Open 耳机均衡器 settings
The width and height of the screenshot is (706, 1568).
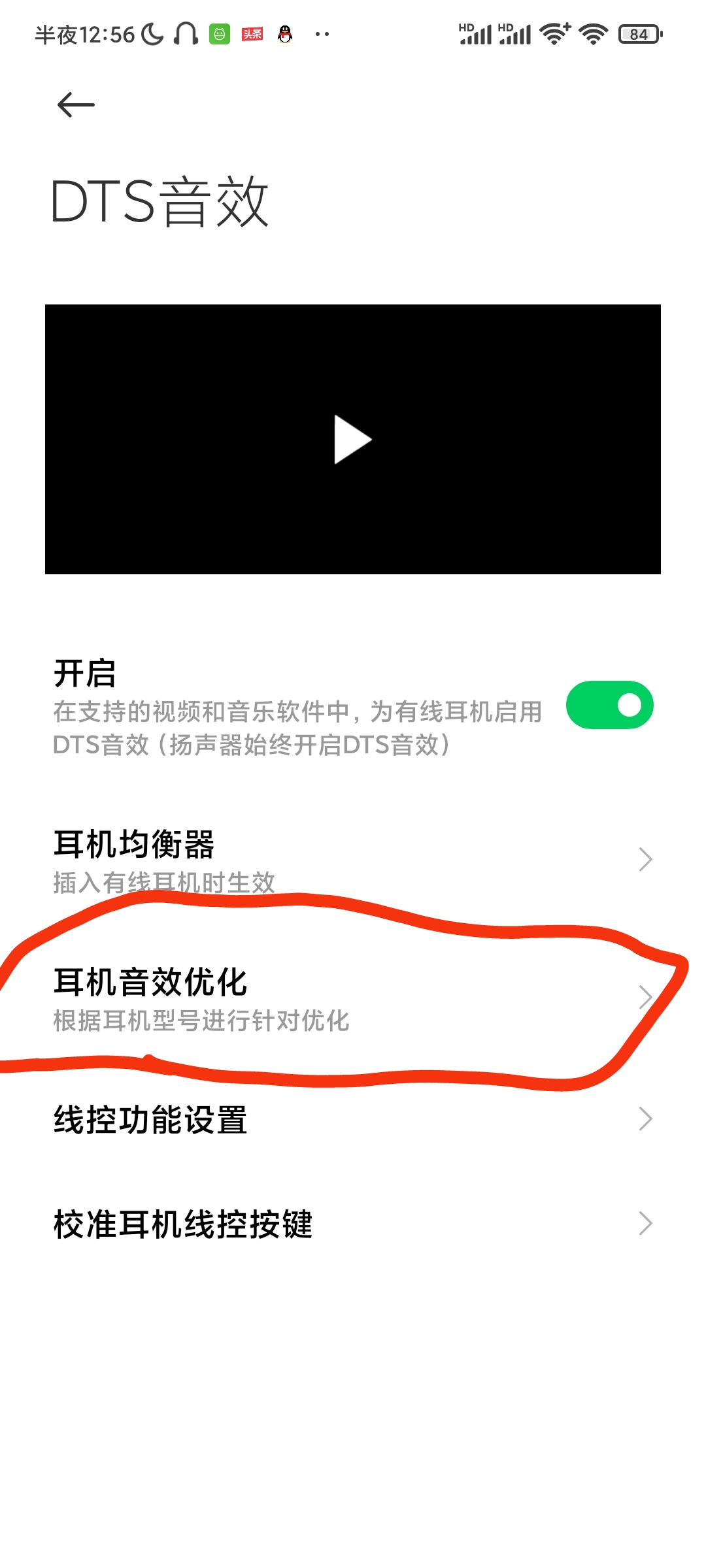click(x=353, y=860)
